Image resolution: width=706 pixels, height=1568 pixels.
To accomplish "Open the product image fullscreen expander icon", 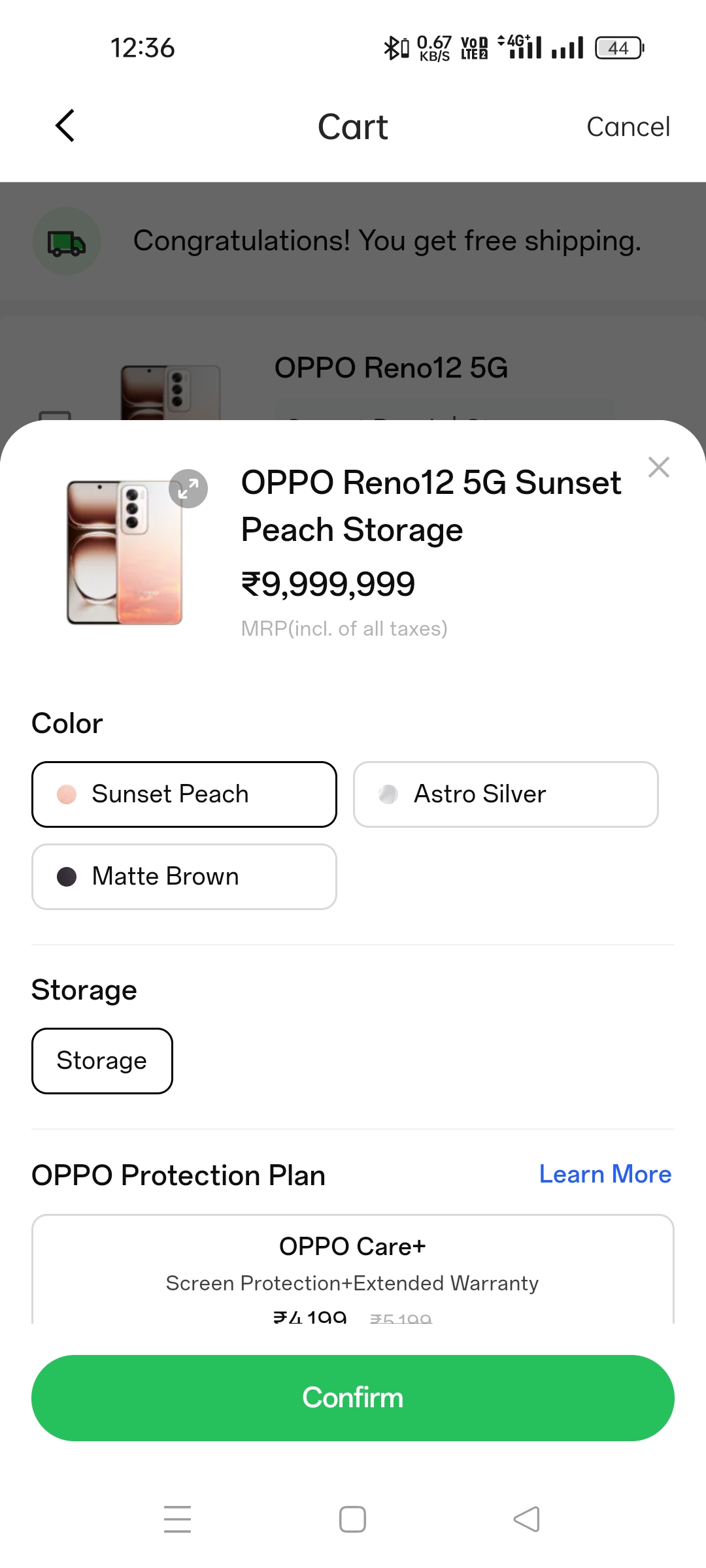I will pos(188,488).
